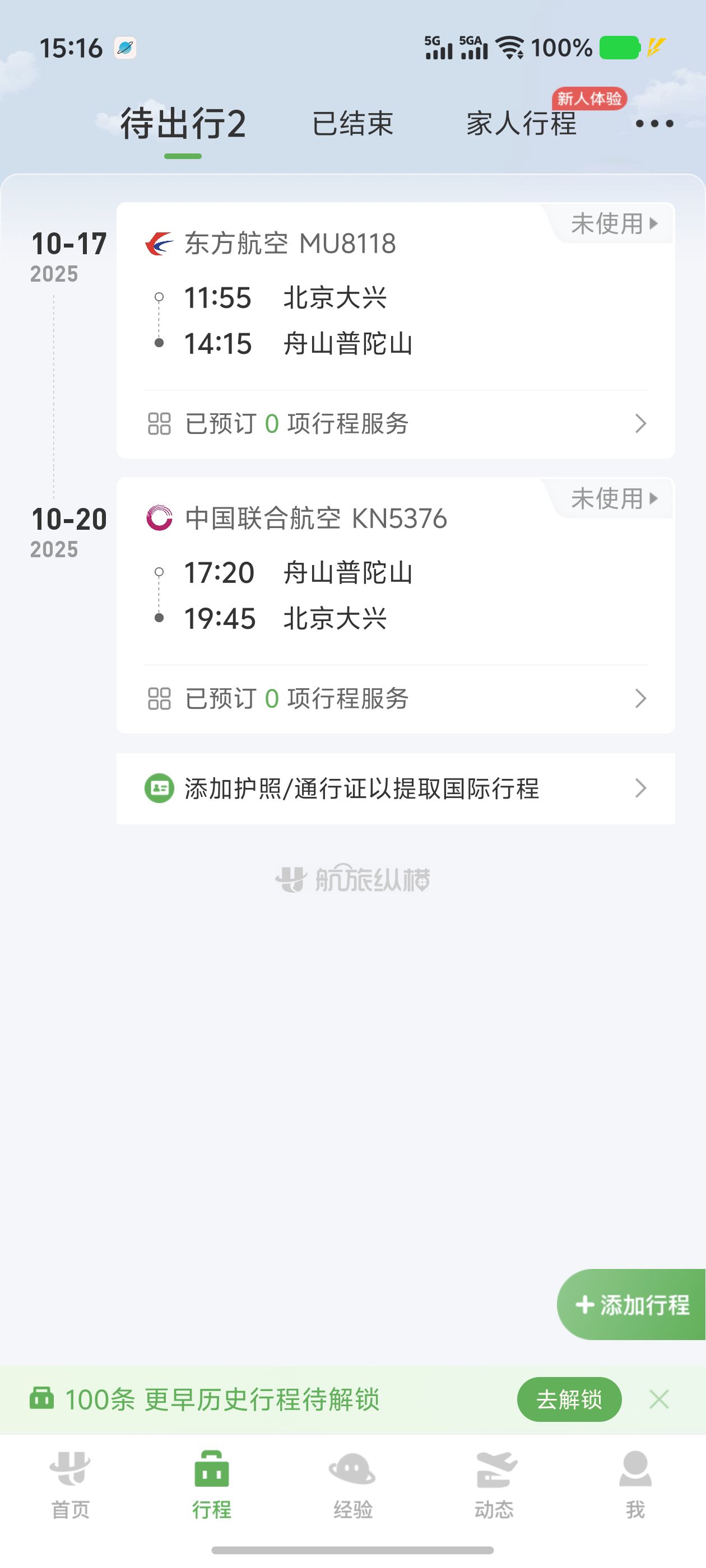Open 添加护照/通行证以提取国际行程 row

tap(396, 789)
